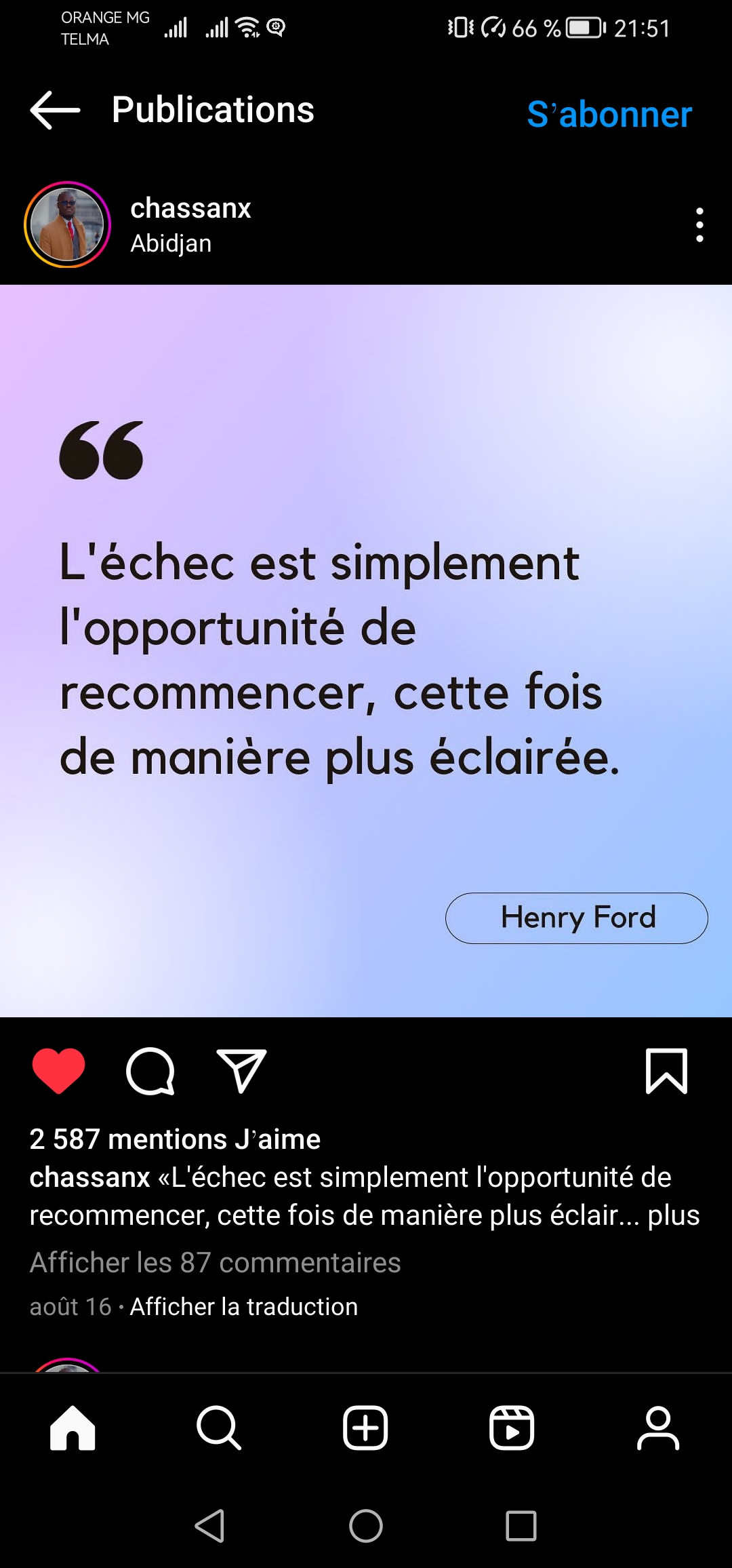Tap S'abonner to follow chassanx
The width and height of the screenshot is (732, 1568).
coord(609,114)
